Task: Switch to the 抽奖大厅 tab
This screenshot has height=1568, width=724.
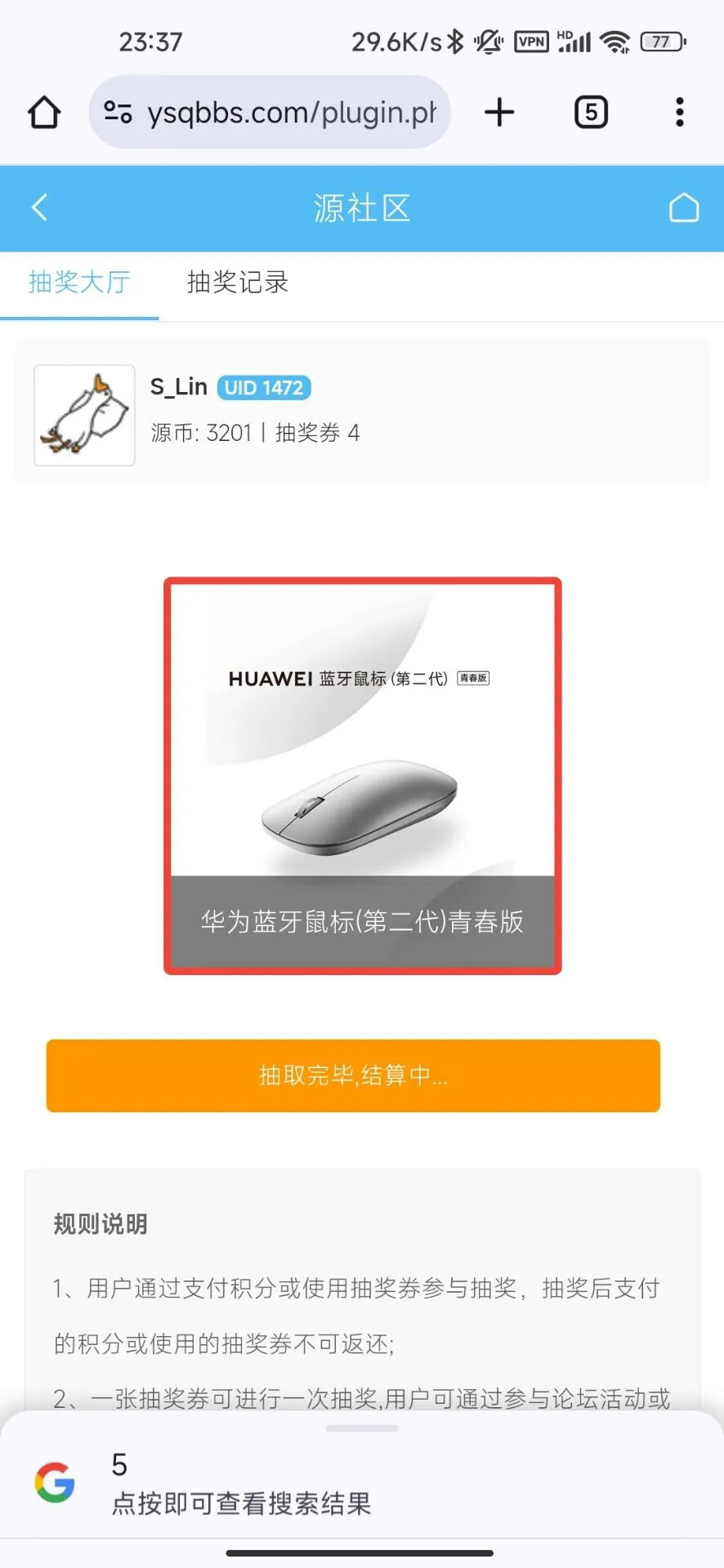Action: pos(79,283)
